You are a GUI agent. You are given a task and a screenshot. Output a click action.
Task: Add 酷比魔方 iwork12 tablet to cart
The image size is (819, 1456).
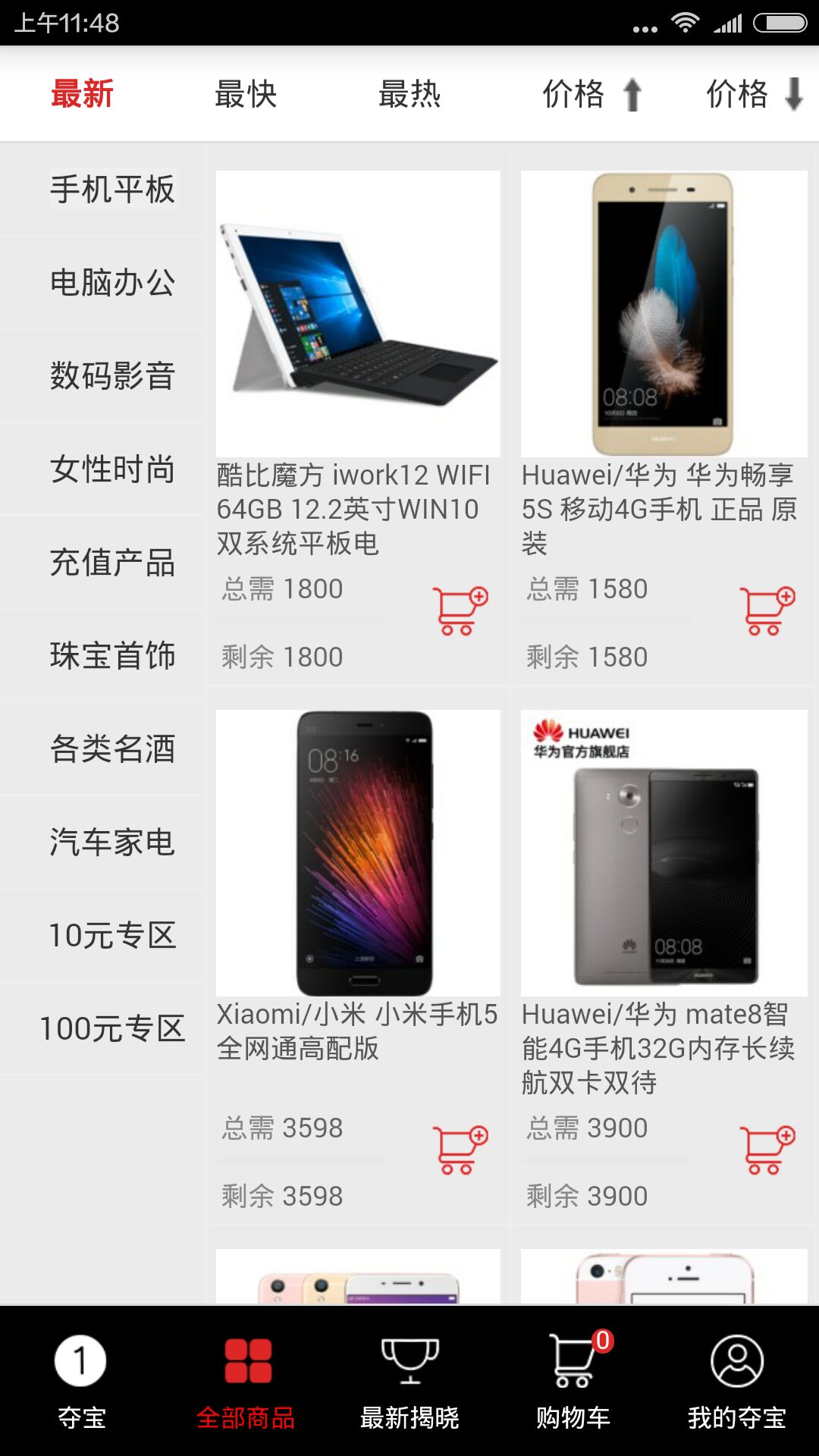point(460,610)
